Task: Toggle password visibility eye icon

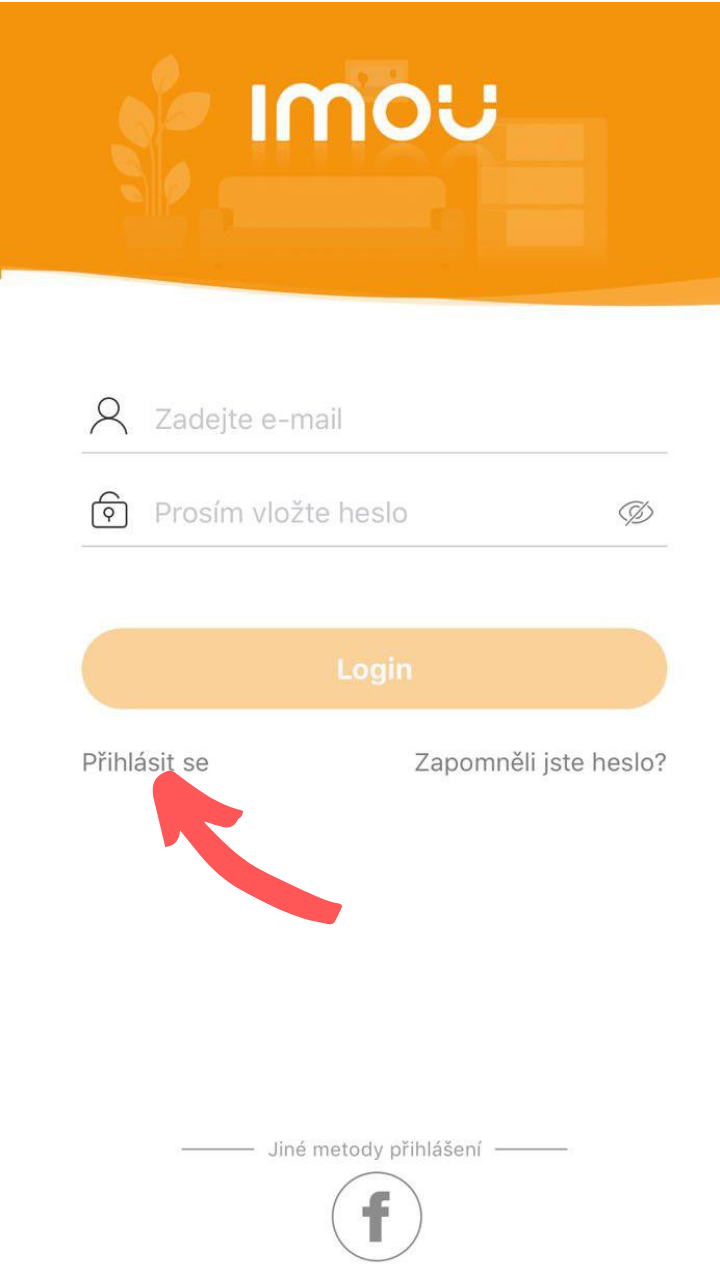Action: [635, 513]
